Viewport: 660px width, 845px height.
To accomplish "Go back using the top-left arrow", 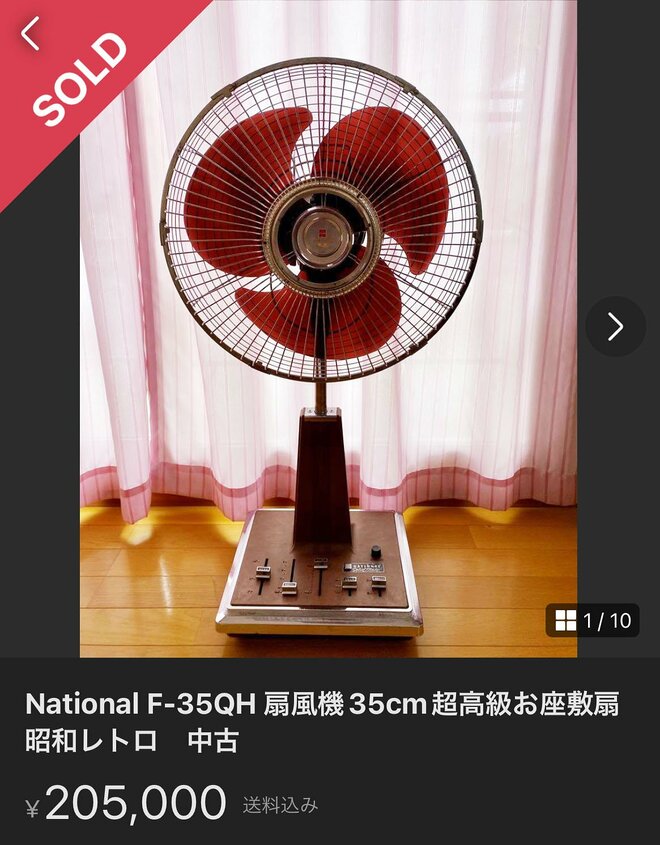I will point(30,34).
